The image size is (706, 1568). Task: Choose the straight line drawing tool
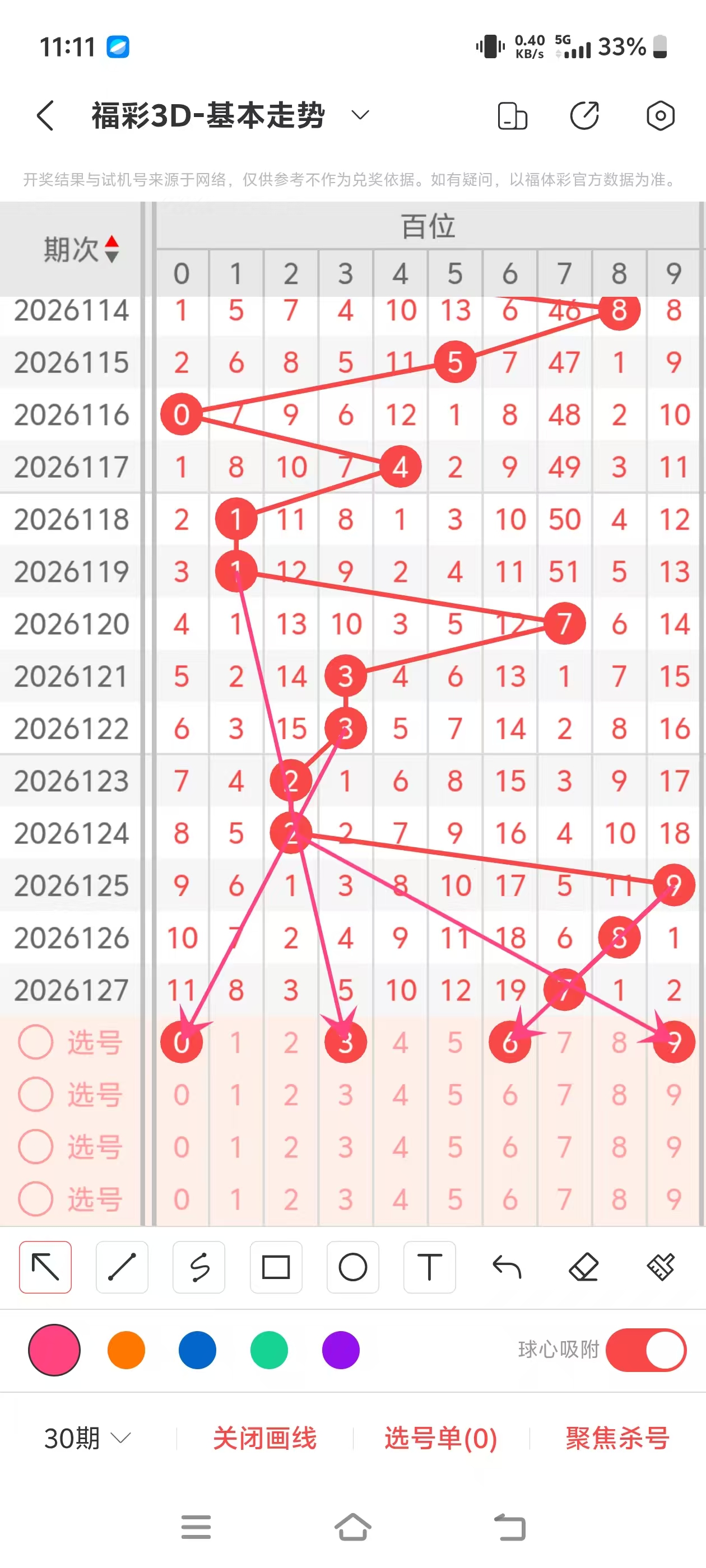point(122,1267)
